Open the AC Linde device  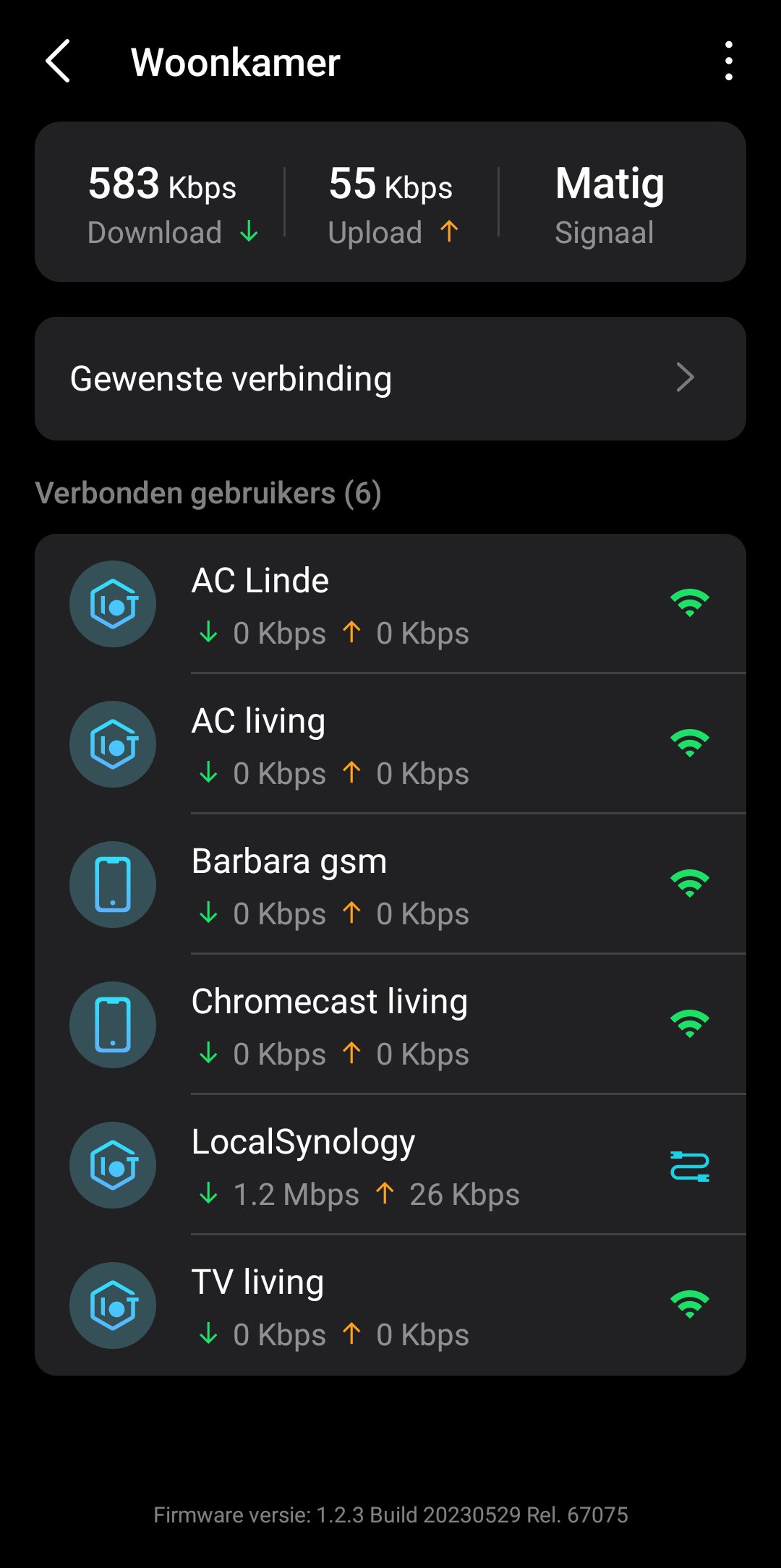(390, 604)
